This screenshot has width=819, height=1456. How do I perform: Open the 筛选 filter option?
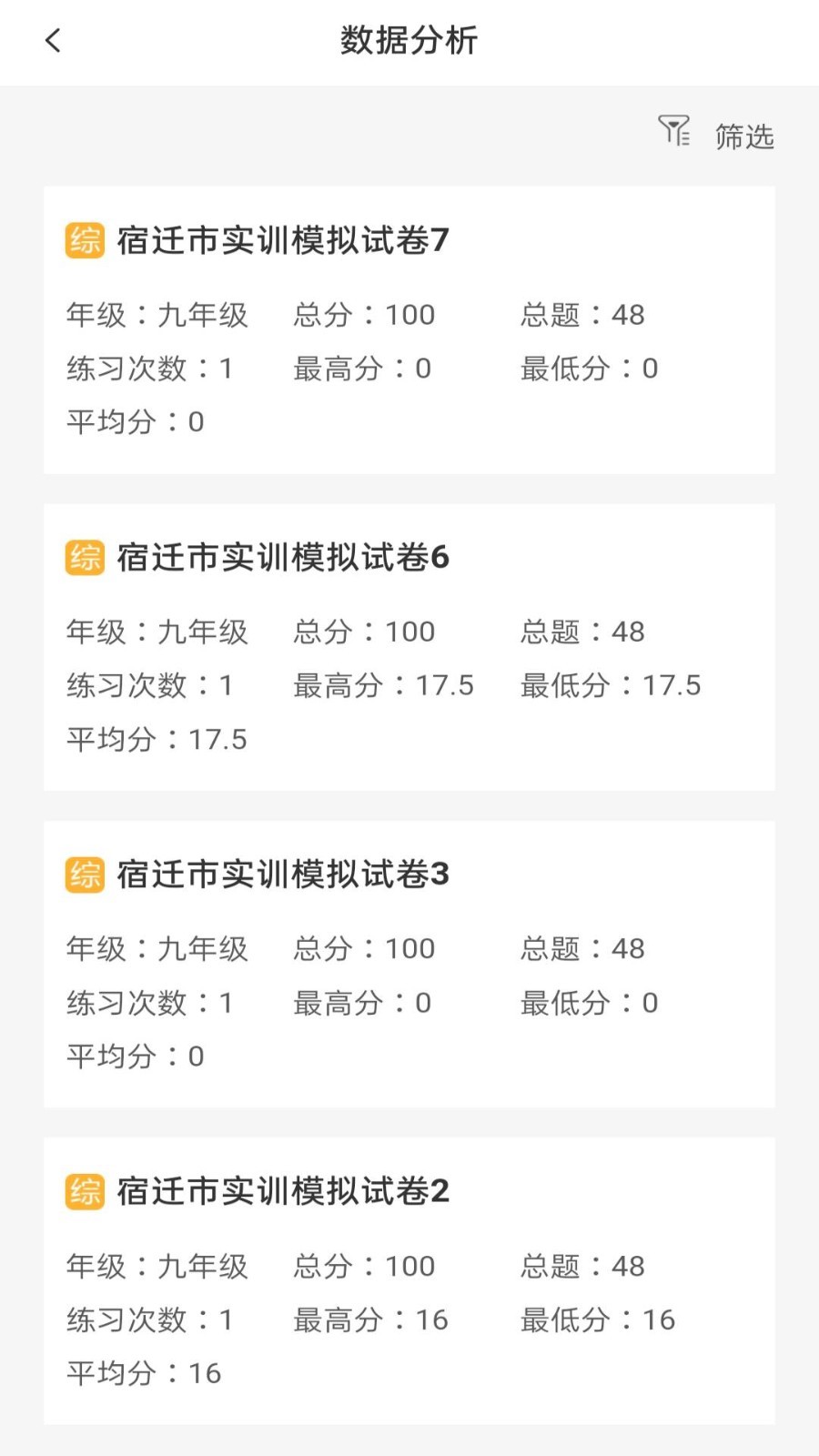(x=718, y=135)
